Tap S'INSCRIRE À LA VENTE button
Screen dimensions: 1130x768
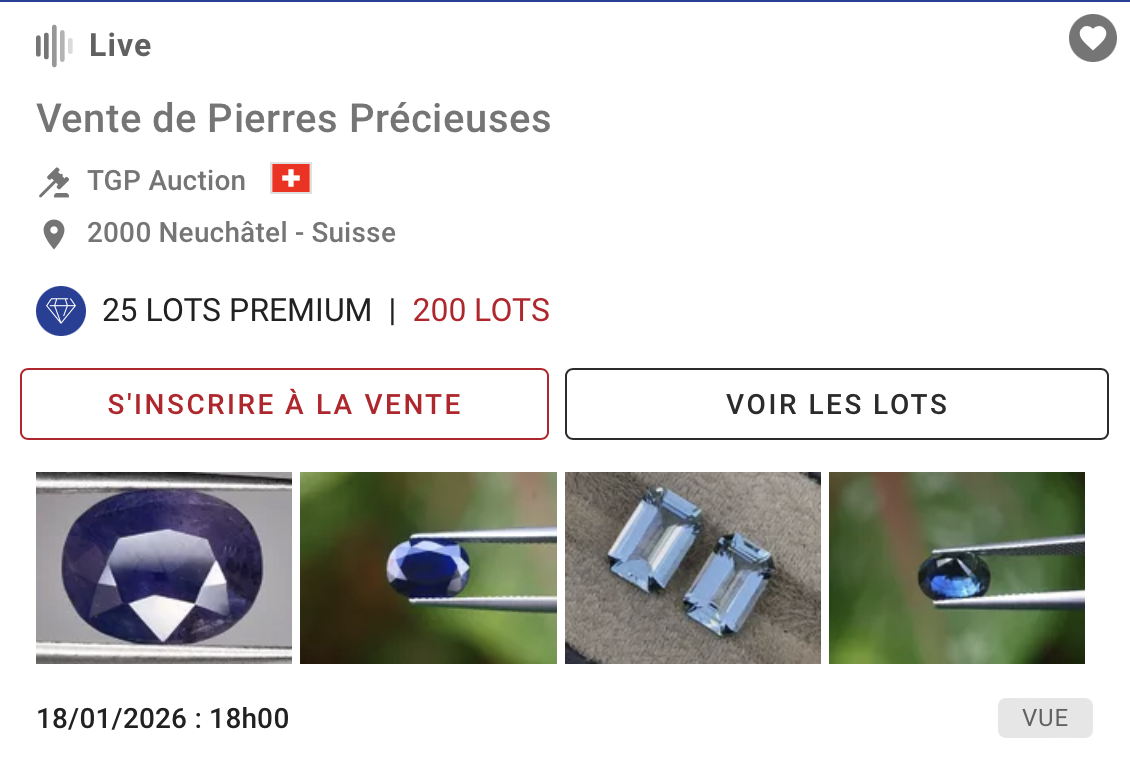[285, 404]
